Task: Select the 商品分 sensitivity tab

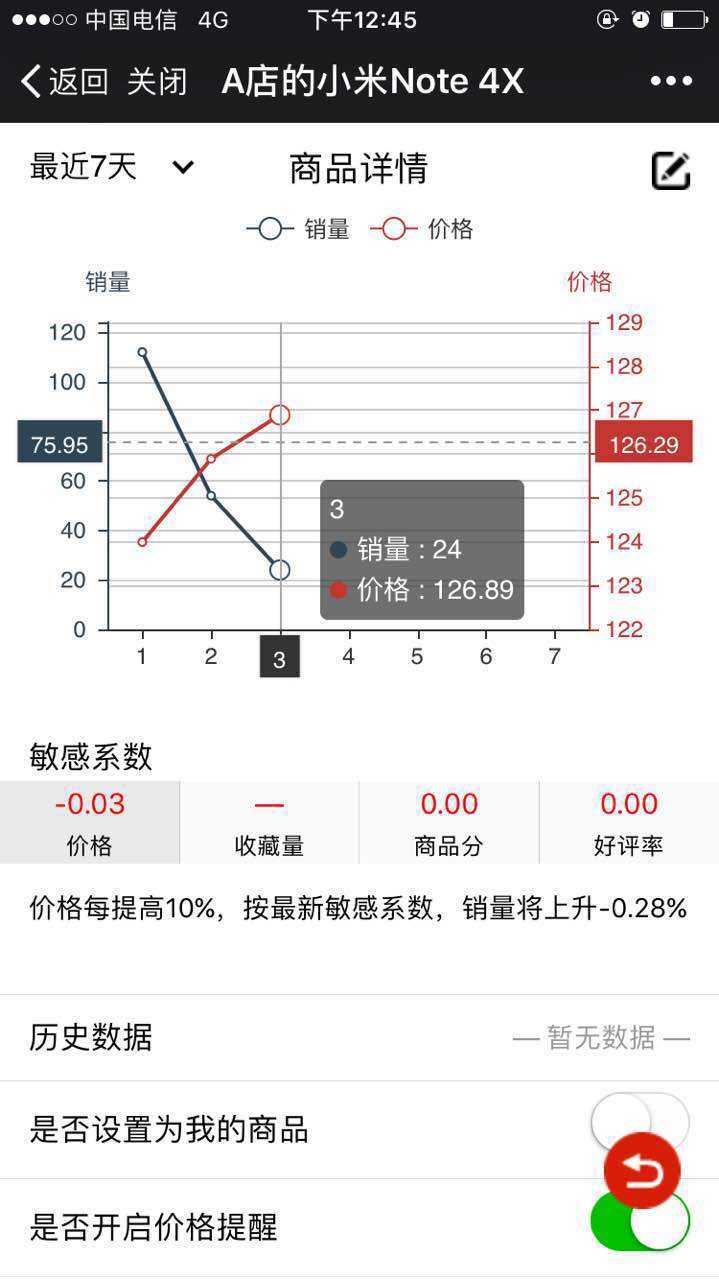Action: point(449,822)
